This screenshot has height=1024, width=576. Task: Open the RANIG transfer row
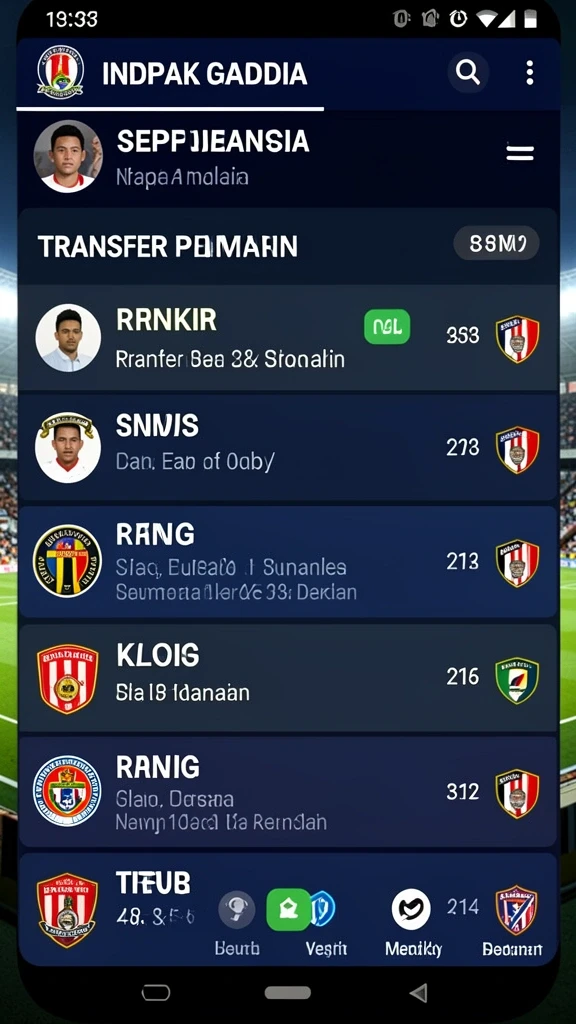288,792
